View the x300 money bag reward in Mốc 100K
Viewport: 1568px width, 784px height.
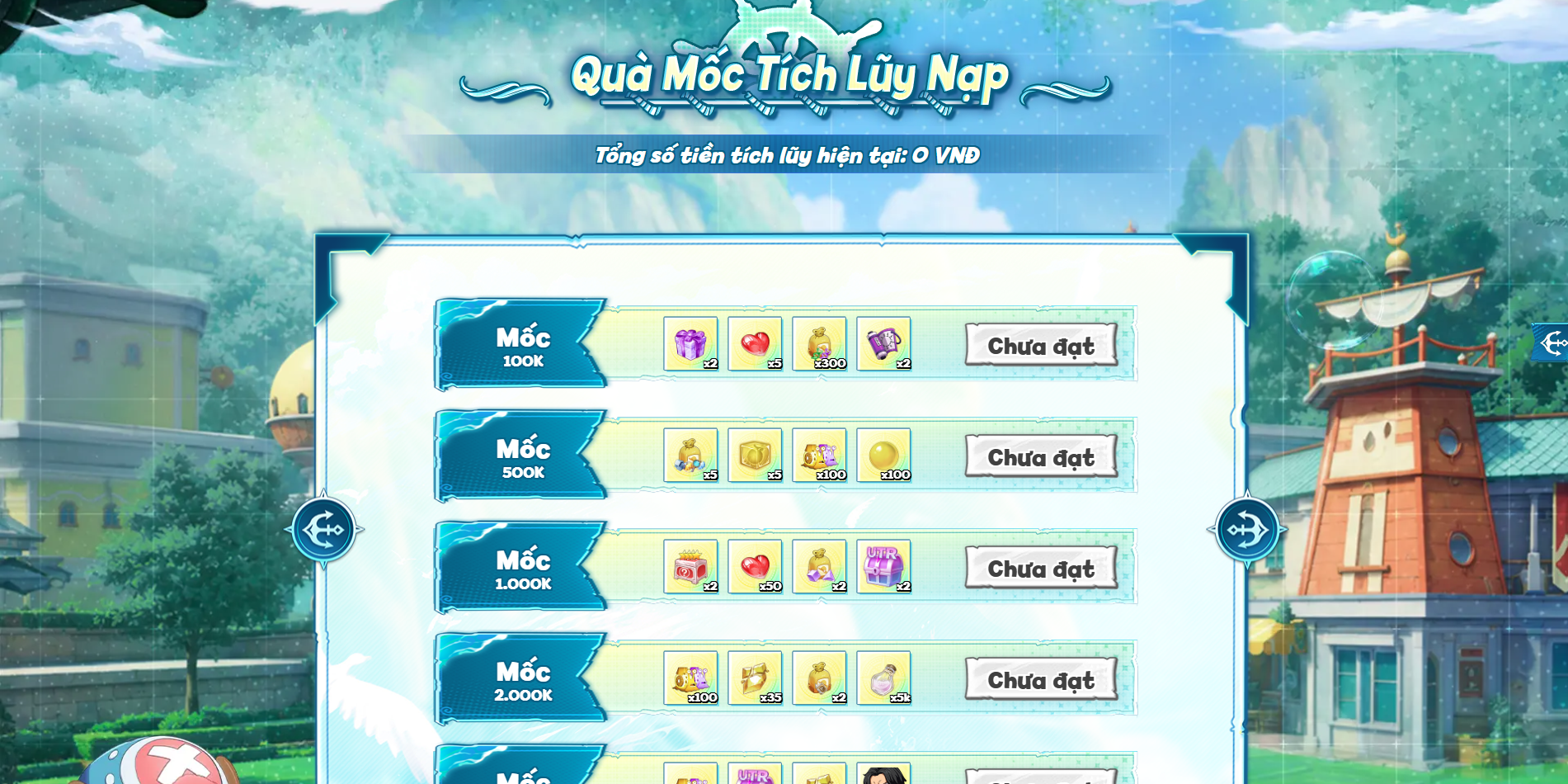coord(819,344)
